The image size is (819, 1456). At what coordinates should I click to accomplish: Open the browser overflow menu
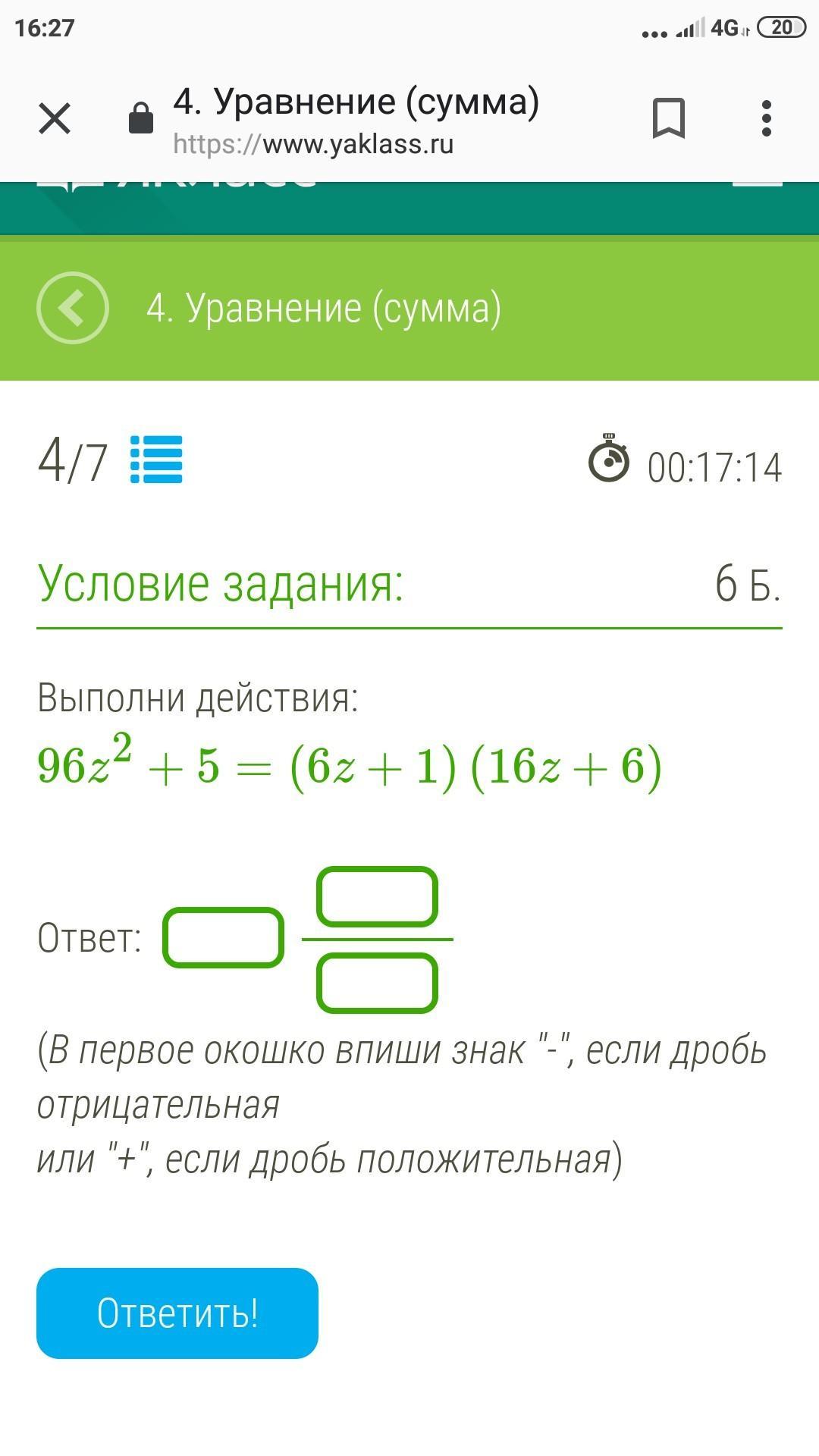tap(766, 119)
